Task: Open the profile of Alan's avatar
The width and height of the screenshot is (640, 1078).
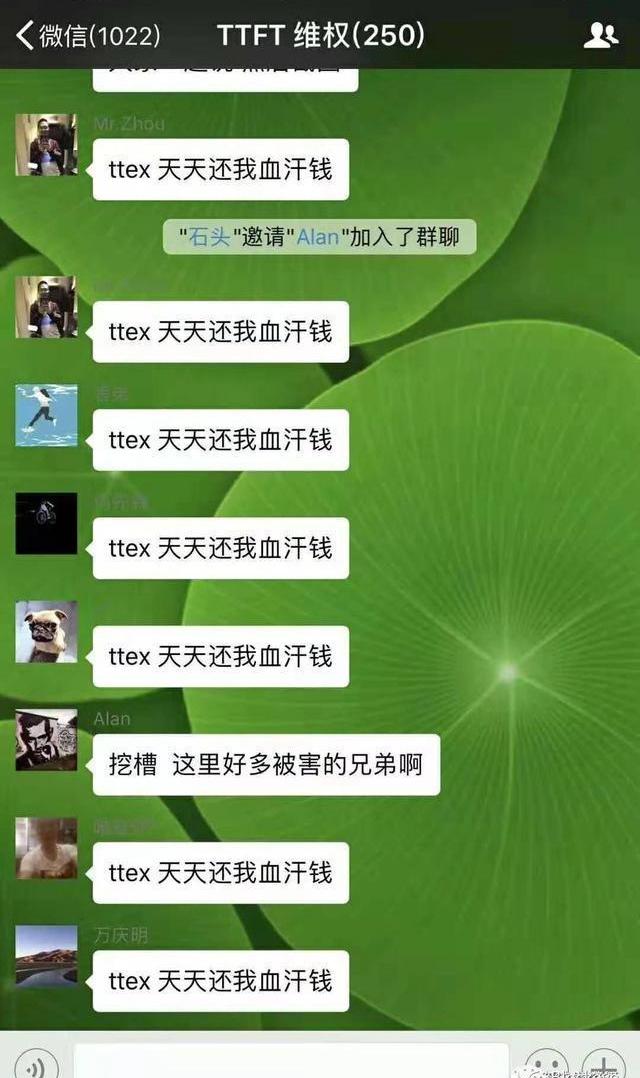Action: [46, 740]
